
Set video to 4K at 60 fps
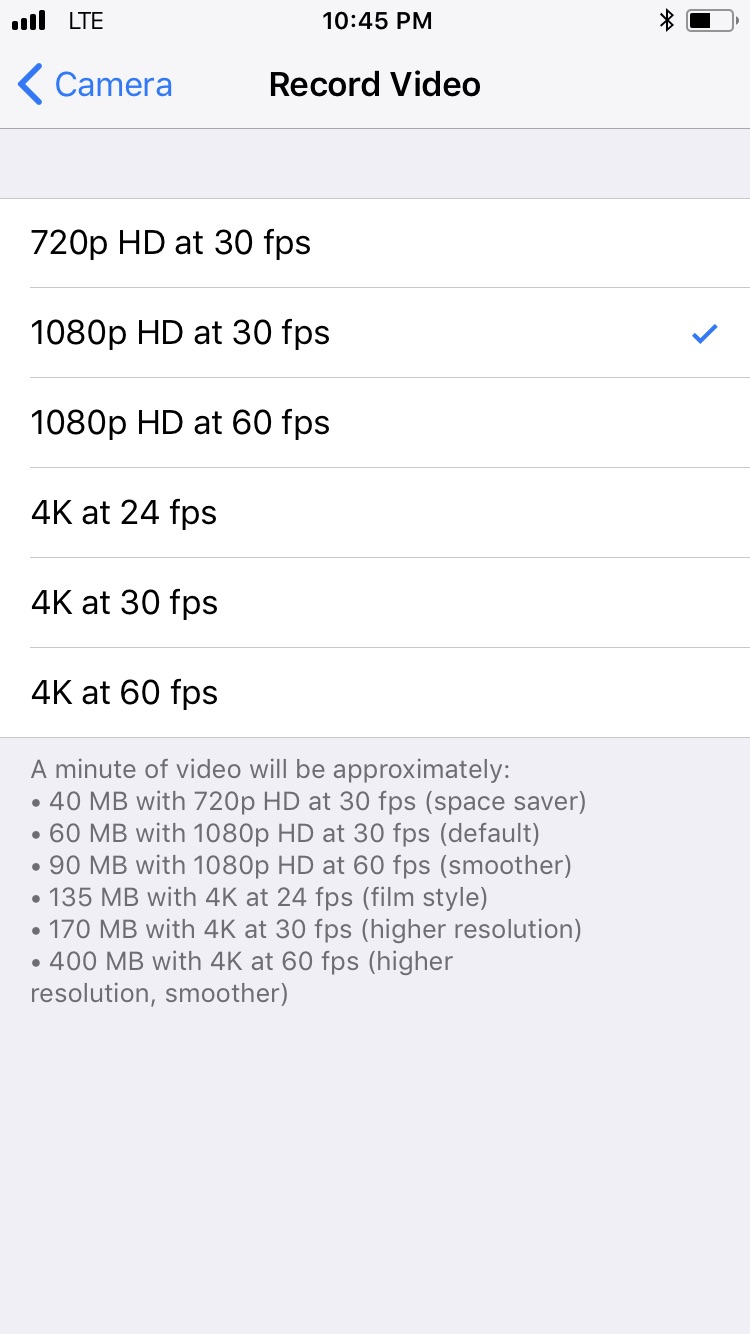(x=375, y=693)
